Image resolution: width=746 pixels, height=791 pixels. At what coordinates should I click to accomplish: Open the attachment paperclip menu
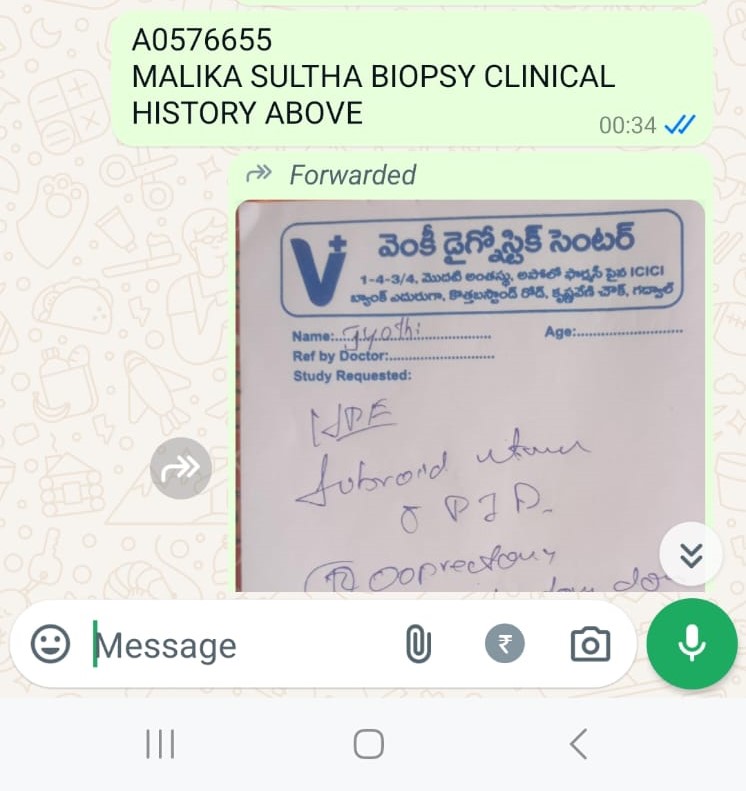point(418,645)
